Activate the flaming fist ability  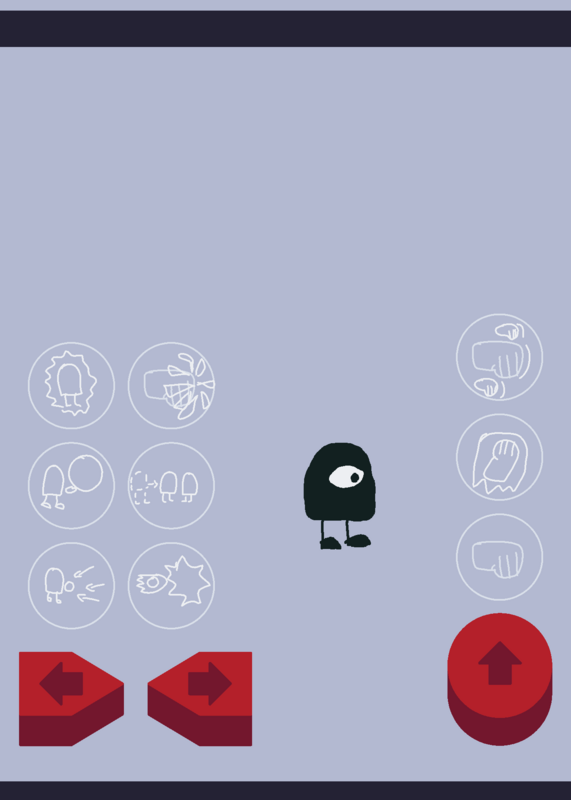pos(500,457)
